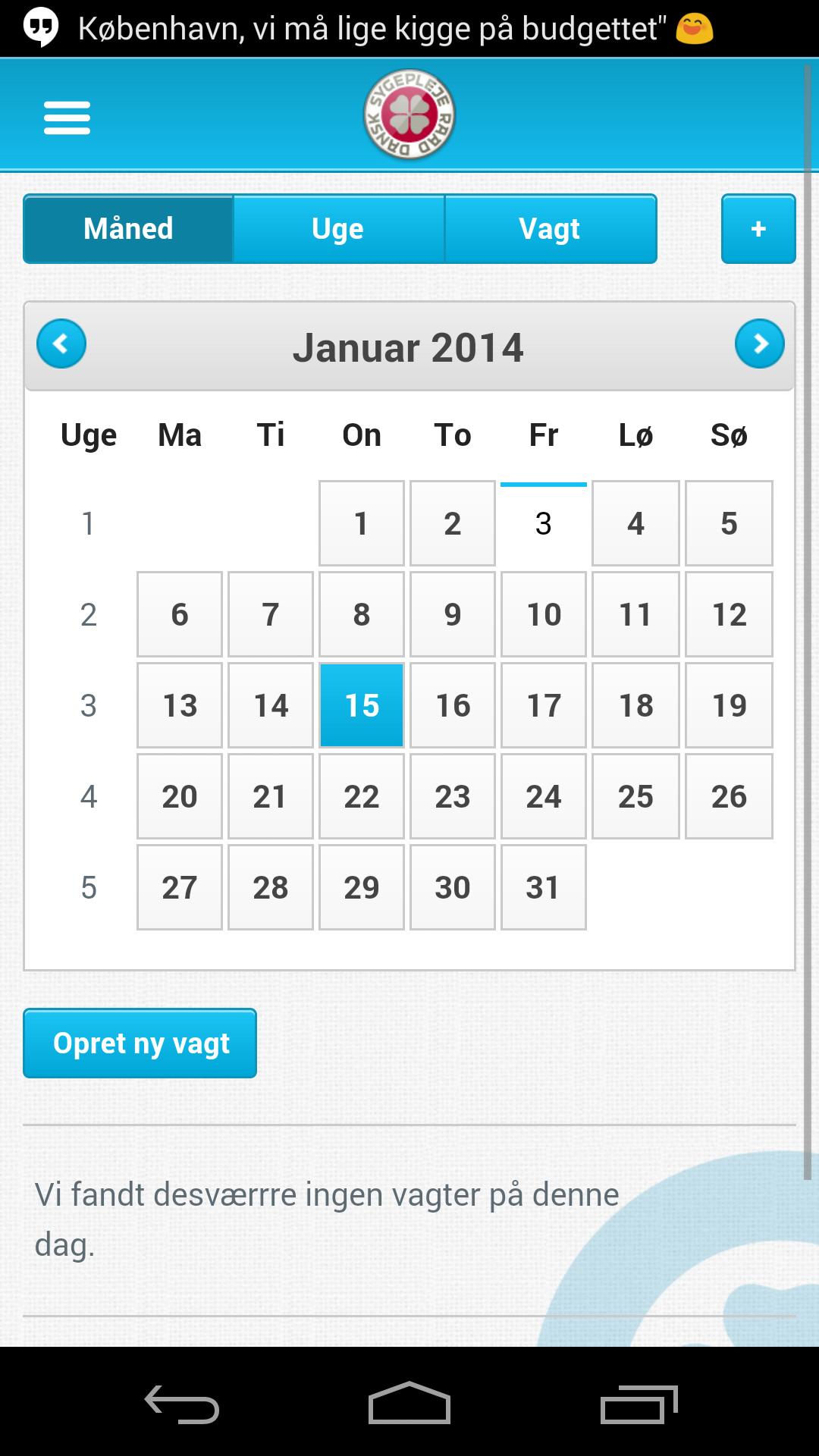819x1456 pixels.
Task: Select January 3 in the calendar
Action: click(x=543, y=523)
